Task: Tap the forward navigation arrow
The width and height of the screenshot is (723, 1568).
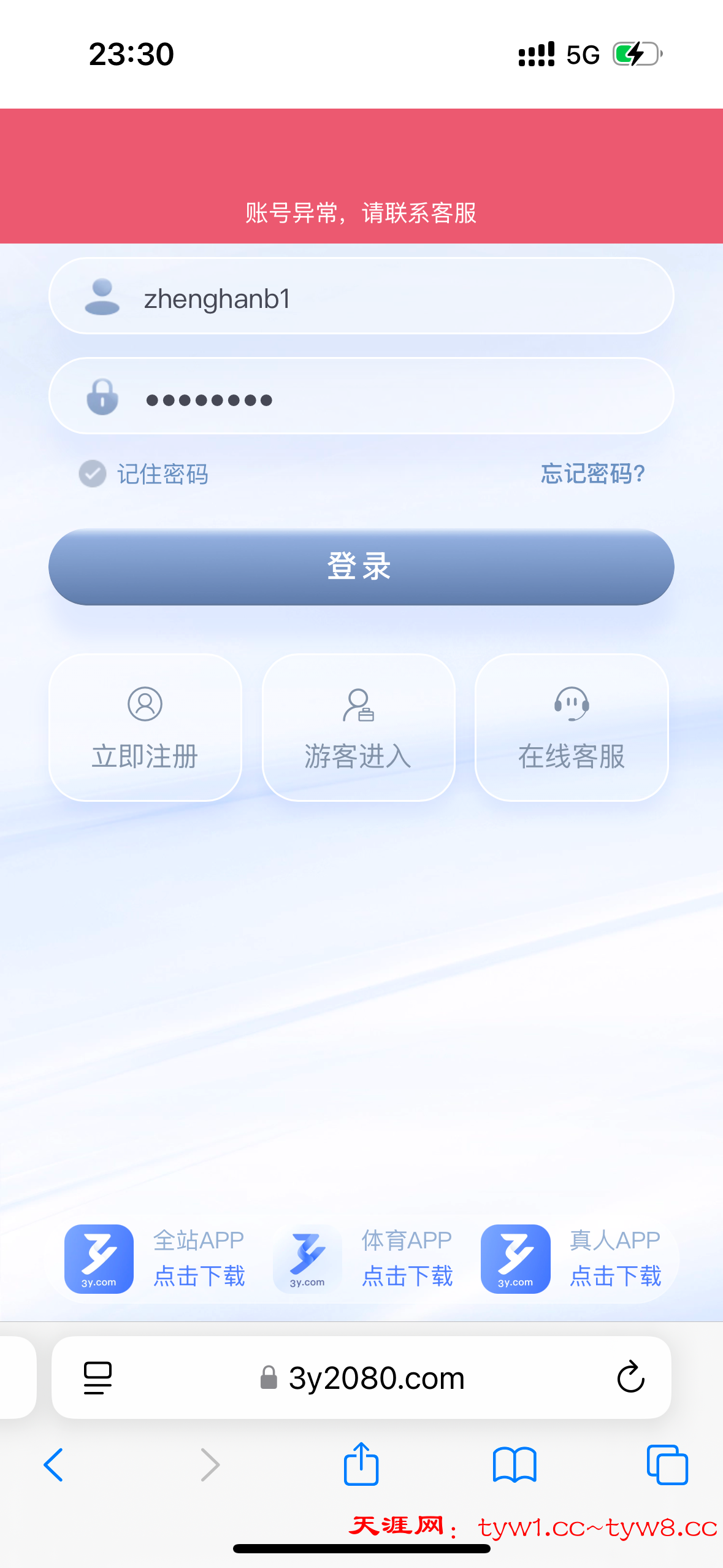Action: coord(209,1465)
